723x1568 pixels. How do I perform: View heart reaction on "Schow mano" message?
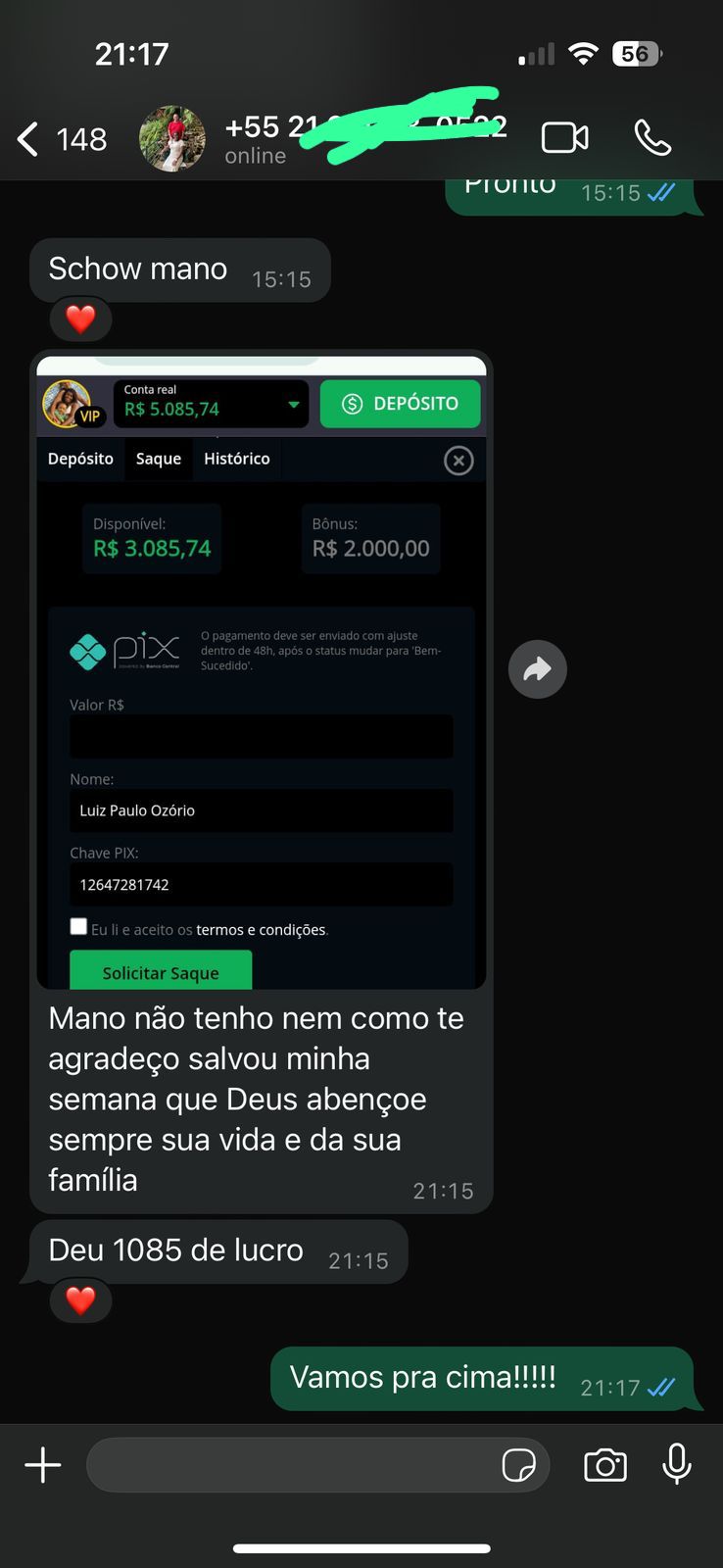[80, 319]
